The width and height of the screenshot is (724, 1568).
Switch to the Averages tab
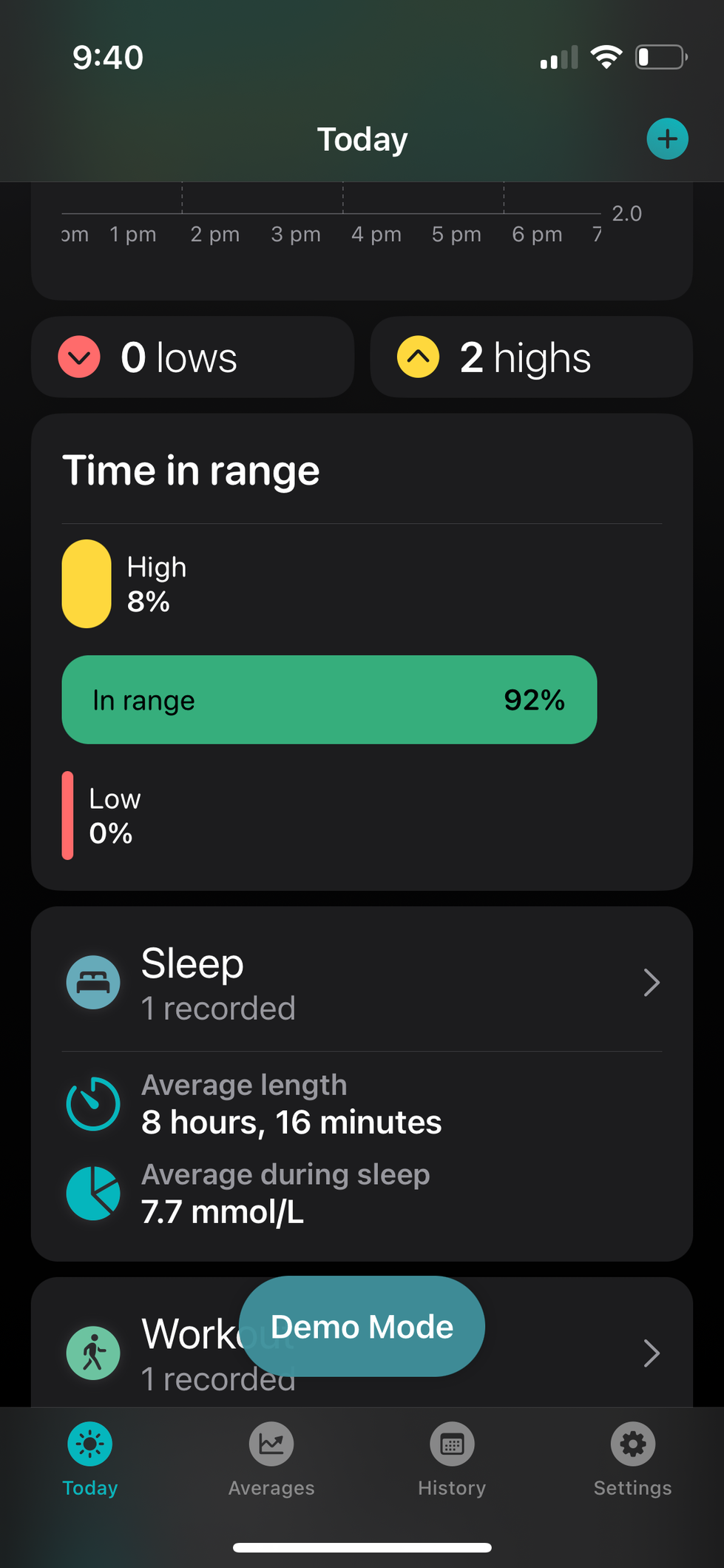(271, 1458)
